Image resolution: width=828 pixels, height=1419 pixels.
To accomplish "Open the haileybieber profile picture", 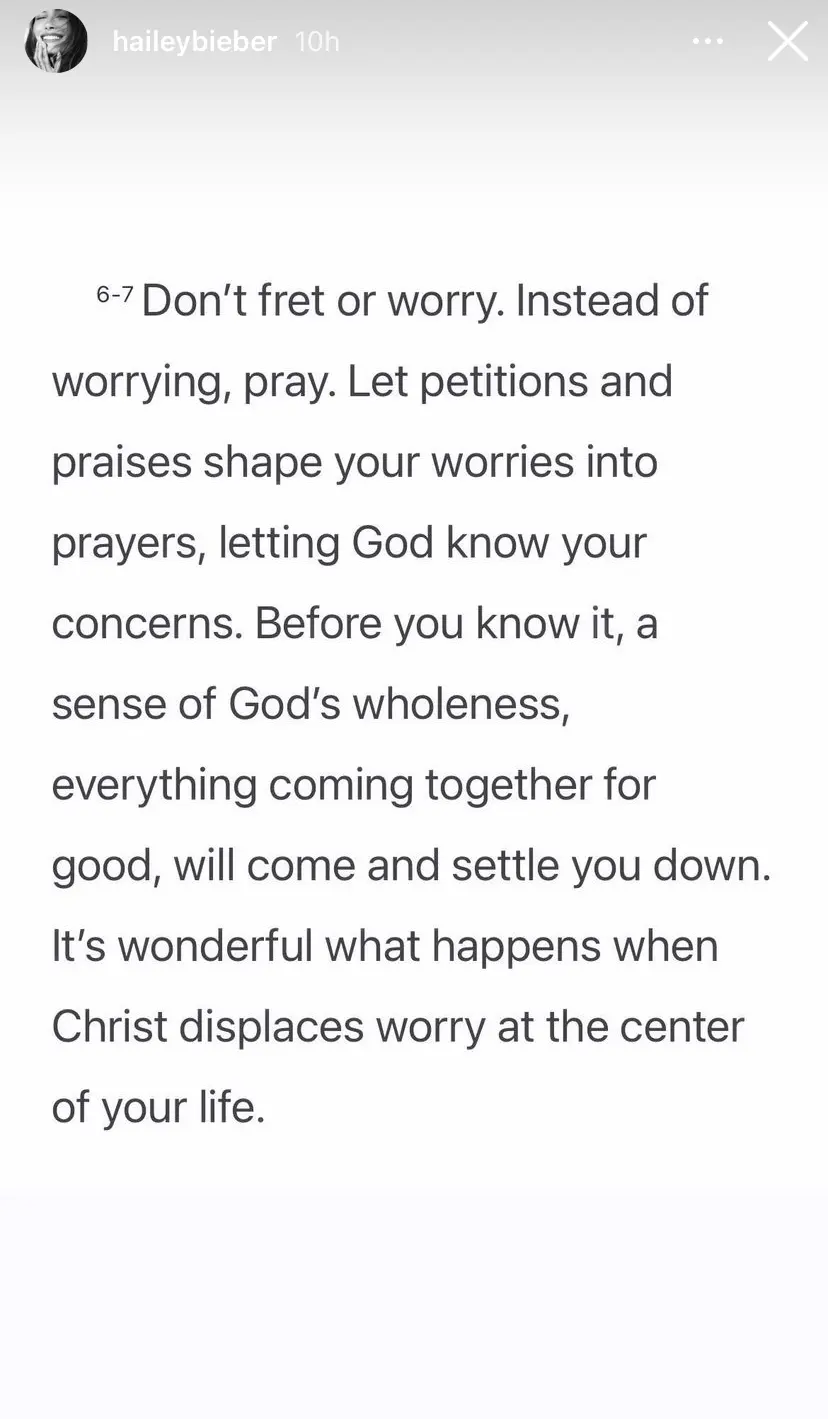I will [x=56, y=42].
